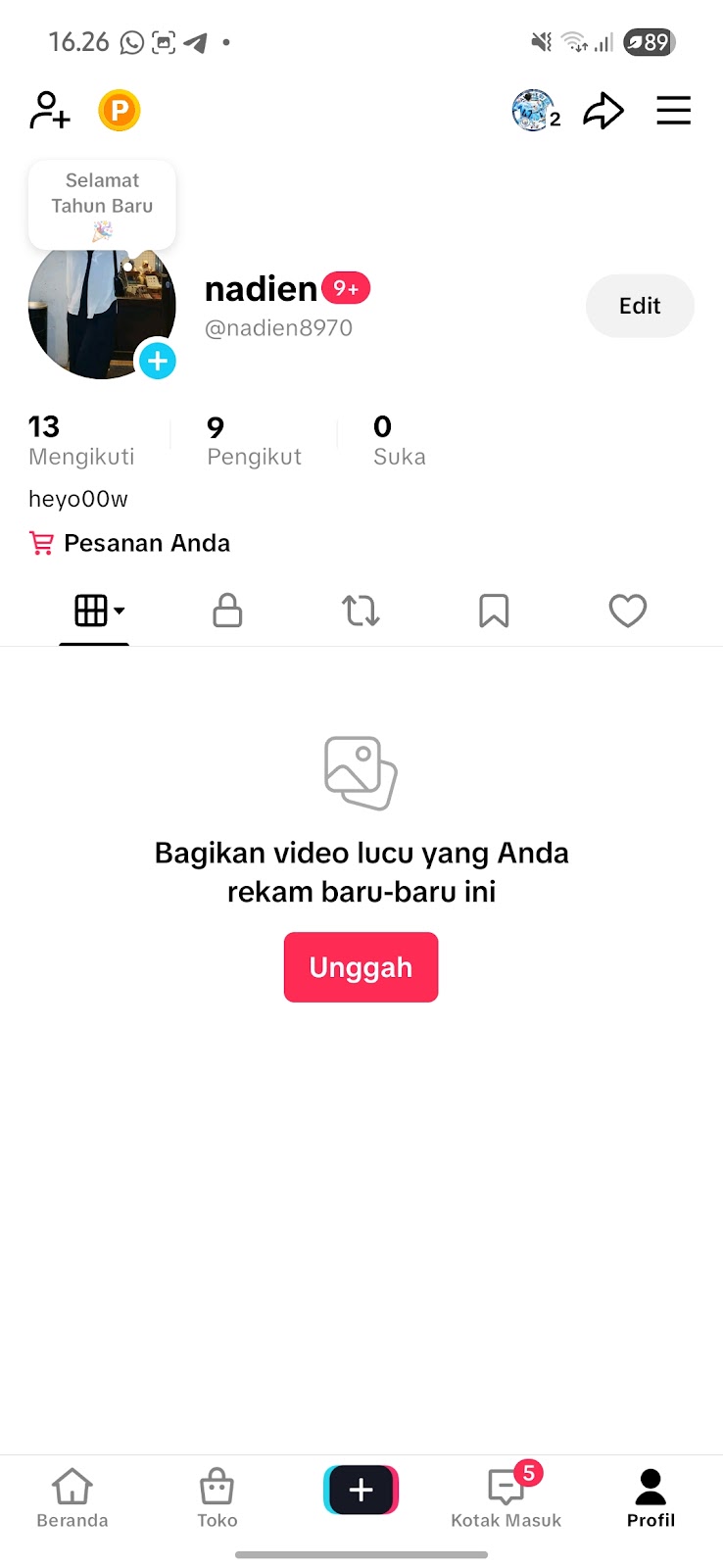Add a new profile photo with plus badge
The height and width of the screenshot is (1568, 723).
(157, 361)
